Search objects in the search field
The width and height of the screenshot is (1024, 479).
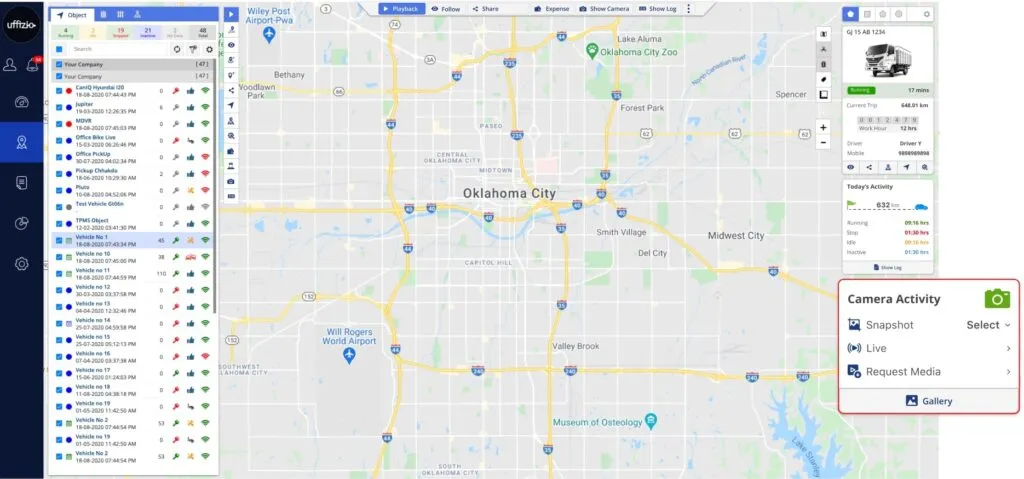click(115, 48)
